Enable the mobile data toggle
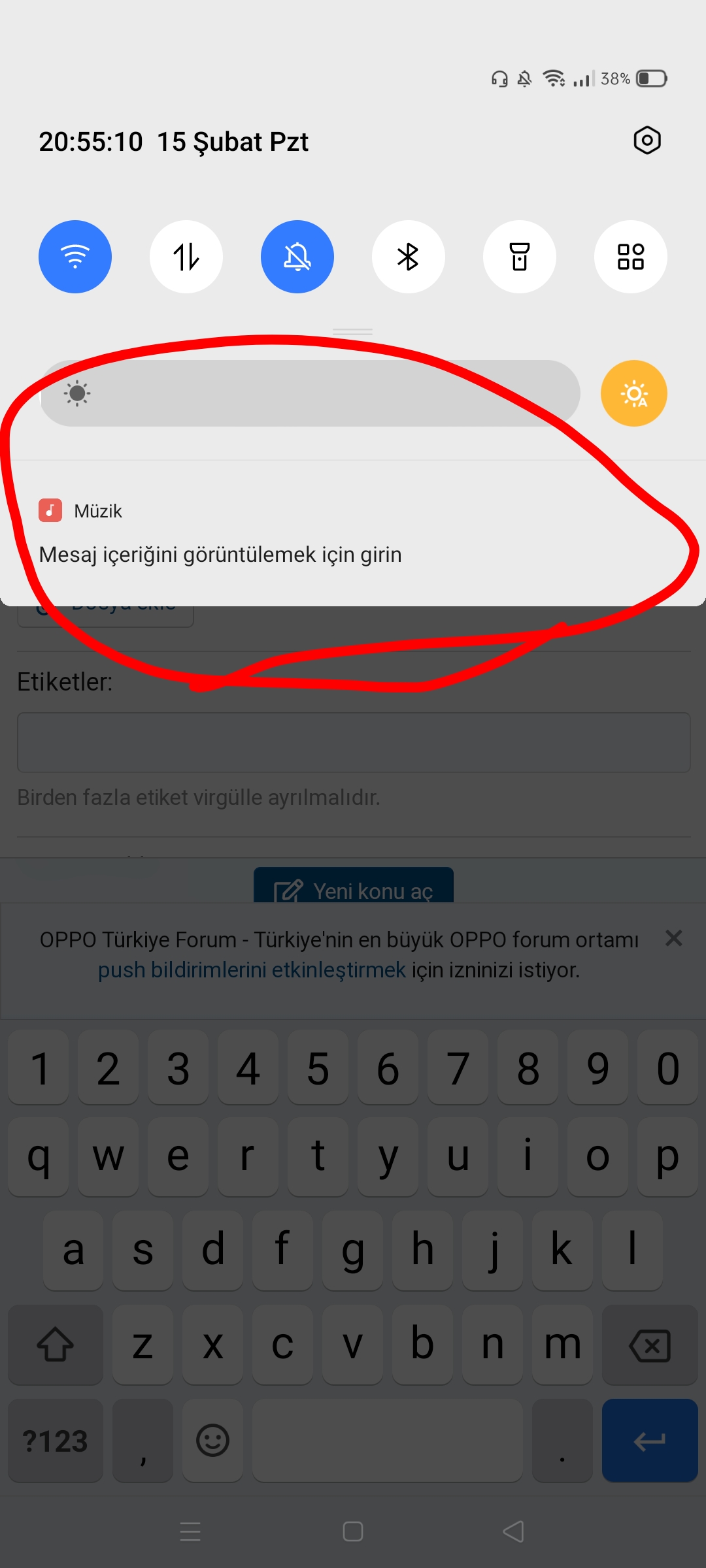 point(186,257)
